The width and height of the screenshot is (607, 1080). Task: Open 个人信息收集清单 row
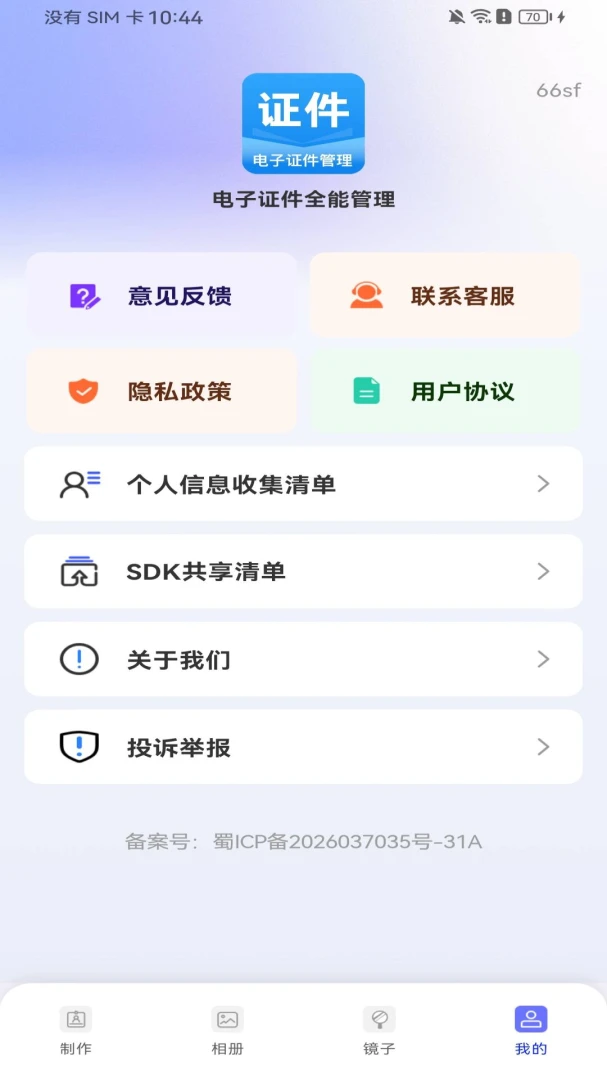[303, 484]
